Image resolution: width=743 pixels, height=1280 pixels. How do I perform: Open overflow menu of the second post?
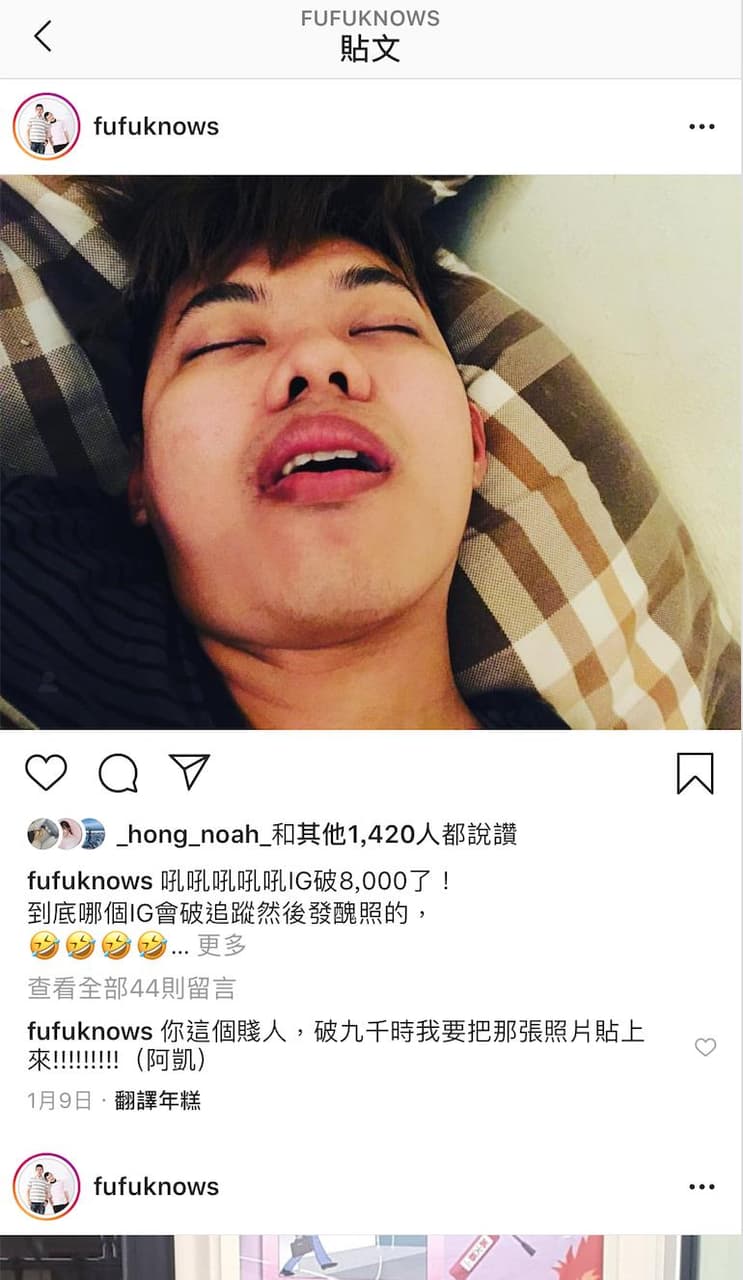[x=702, y=1187]
